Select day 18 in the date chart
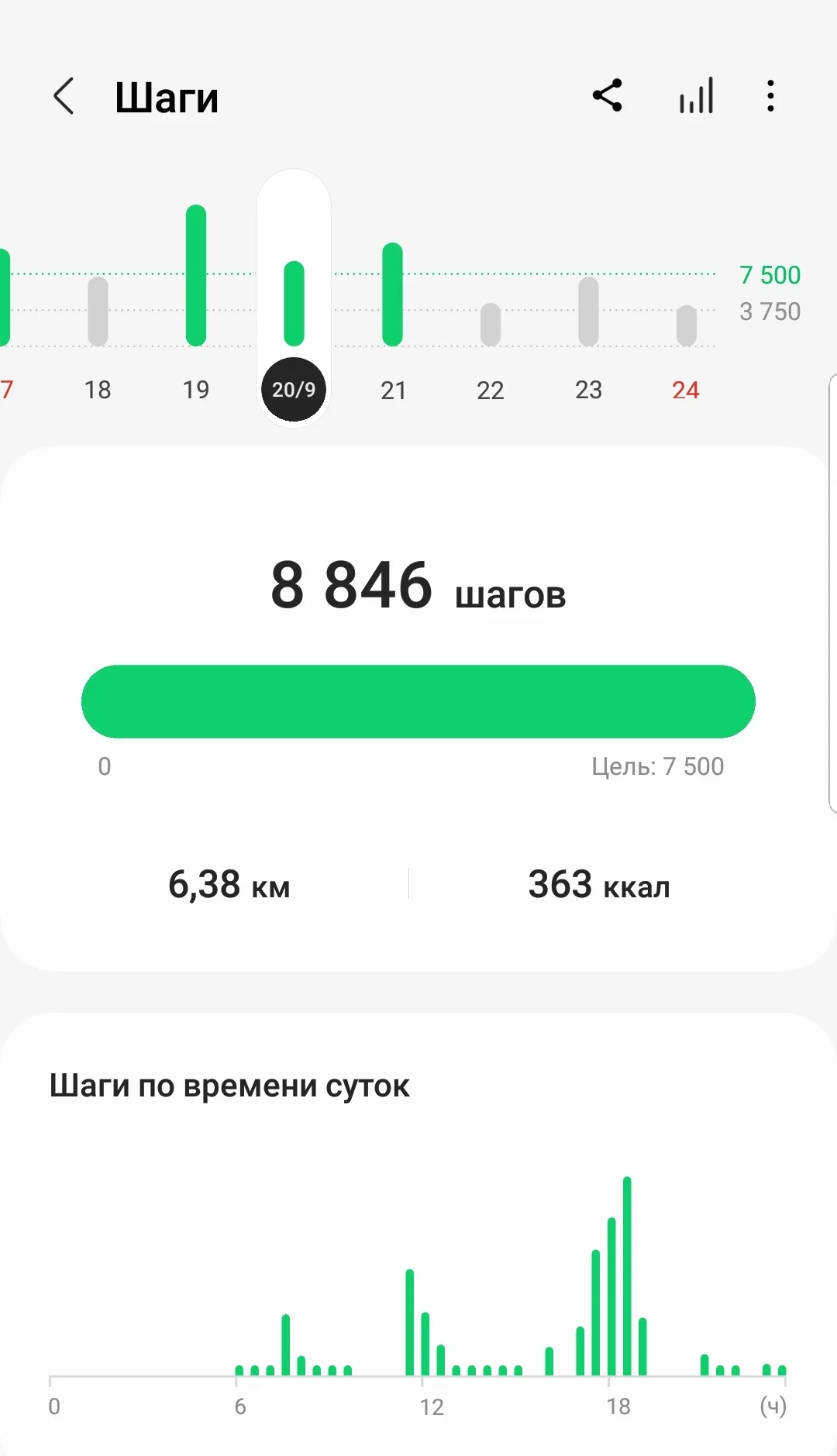The width and height of the screenshot is (837, 1456). [x=98, y=389]
